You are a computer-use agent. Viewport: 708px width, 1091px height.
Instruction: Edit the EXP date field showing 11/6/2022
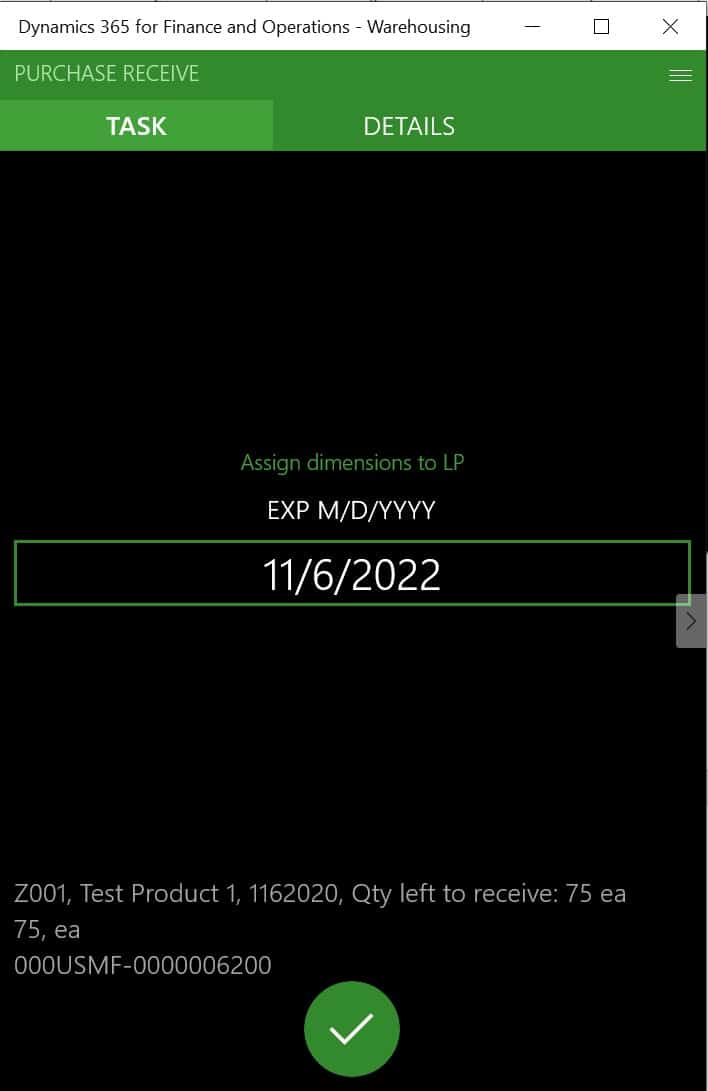click(352, 574)
